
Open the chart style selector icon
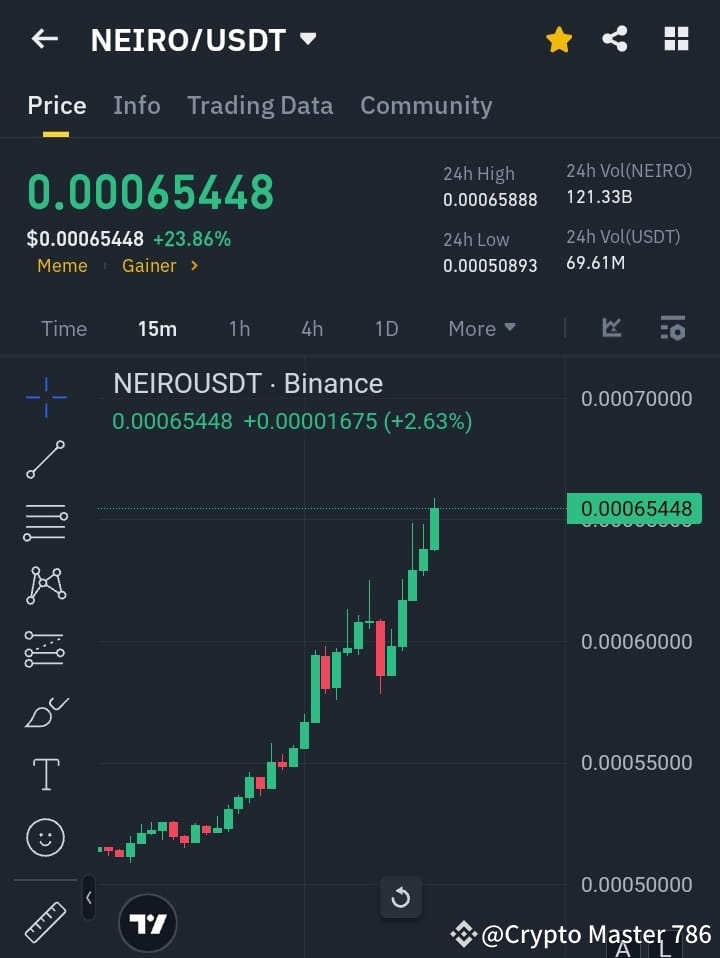point(611,328)
